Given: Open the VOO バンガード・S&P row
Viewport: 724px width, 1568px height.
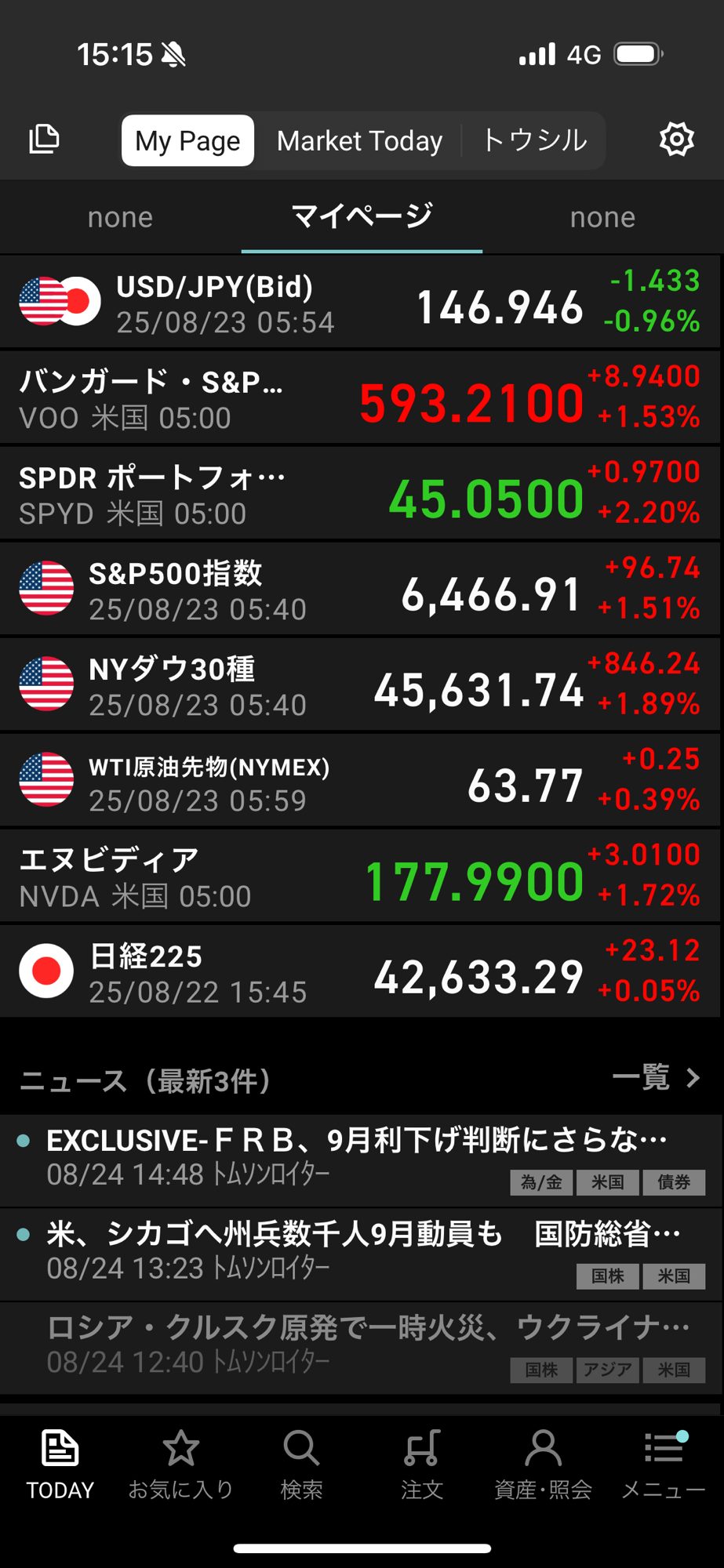Looking at the screenshot, I should tap(361, 399).
